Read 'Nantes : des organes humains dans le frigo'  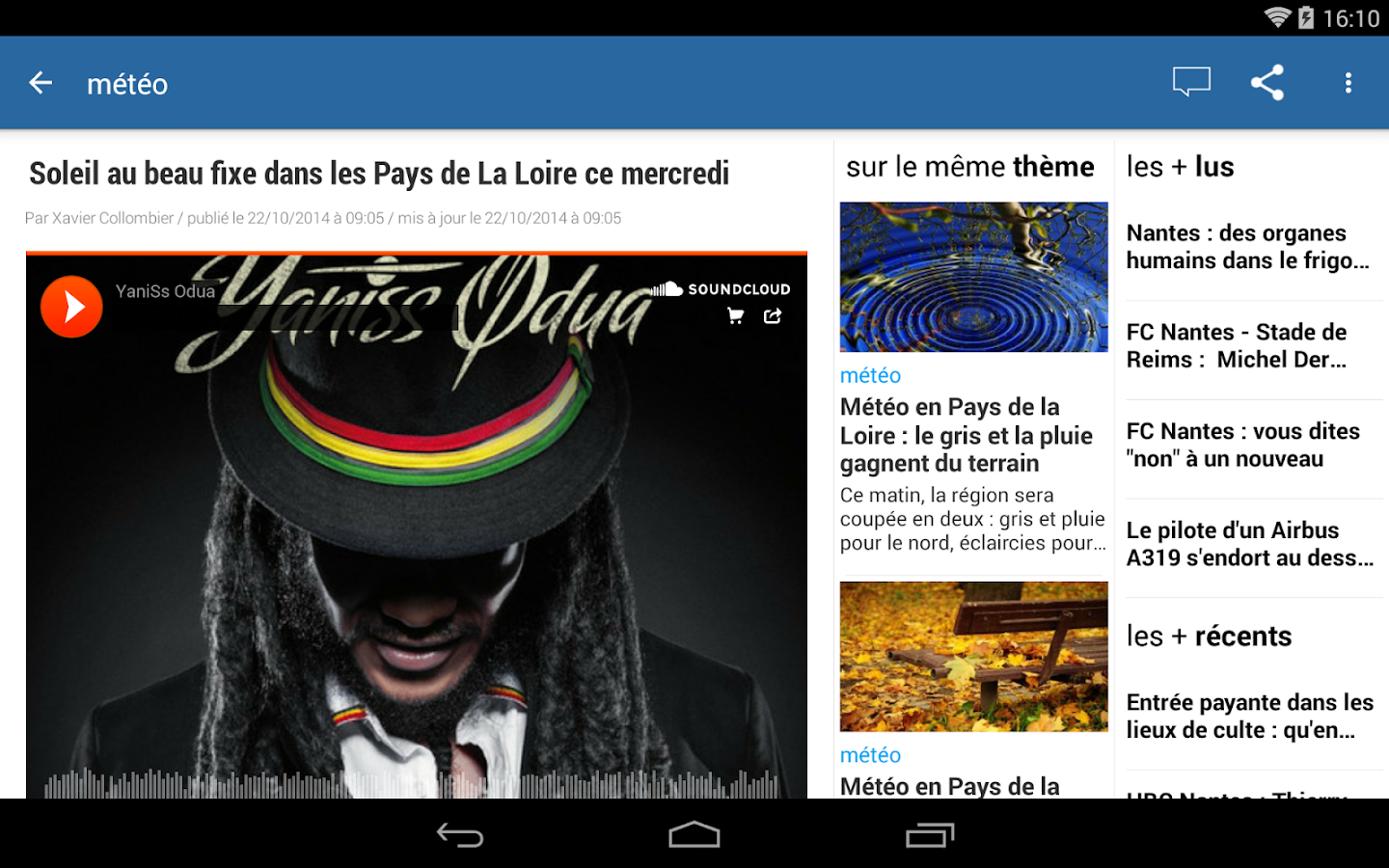coord(1246,247)
